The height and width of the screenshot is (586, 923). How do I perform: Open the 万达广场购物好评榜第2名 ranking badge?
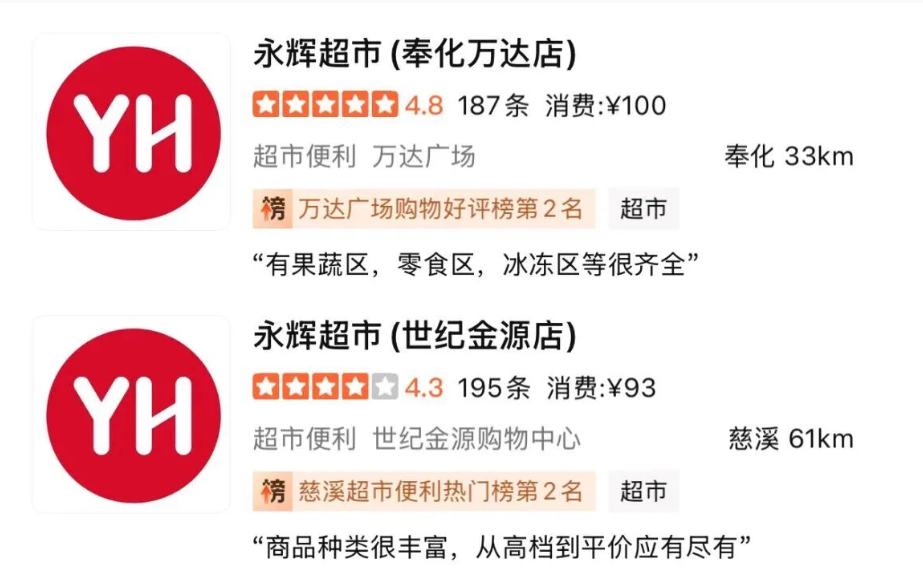coord(424,209)
